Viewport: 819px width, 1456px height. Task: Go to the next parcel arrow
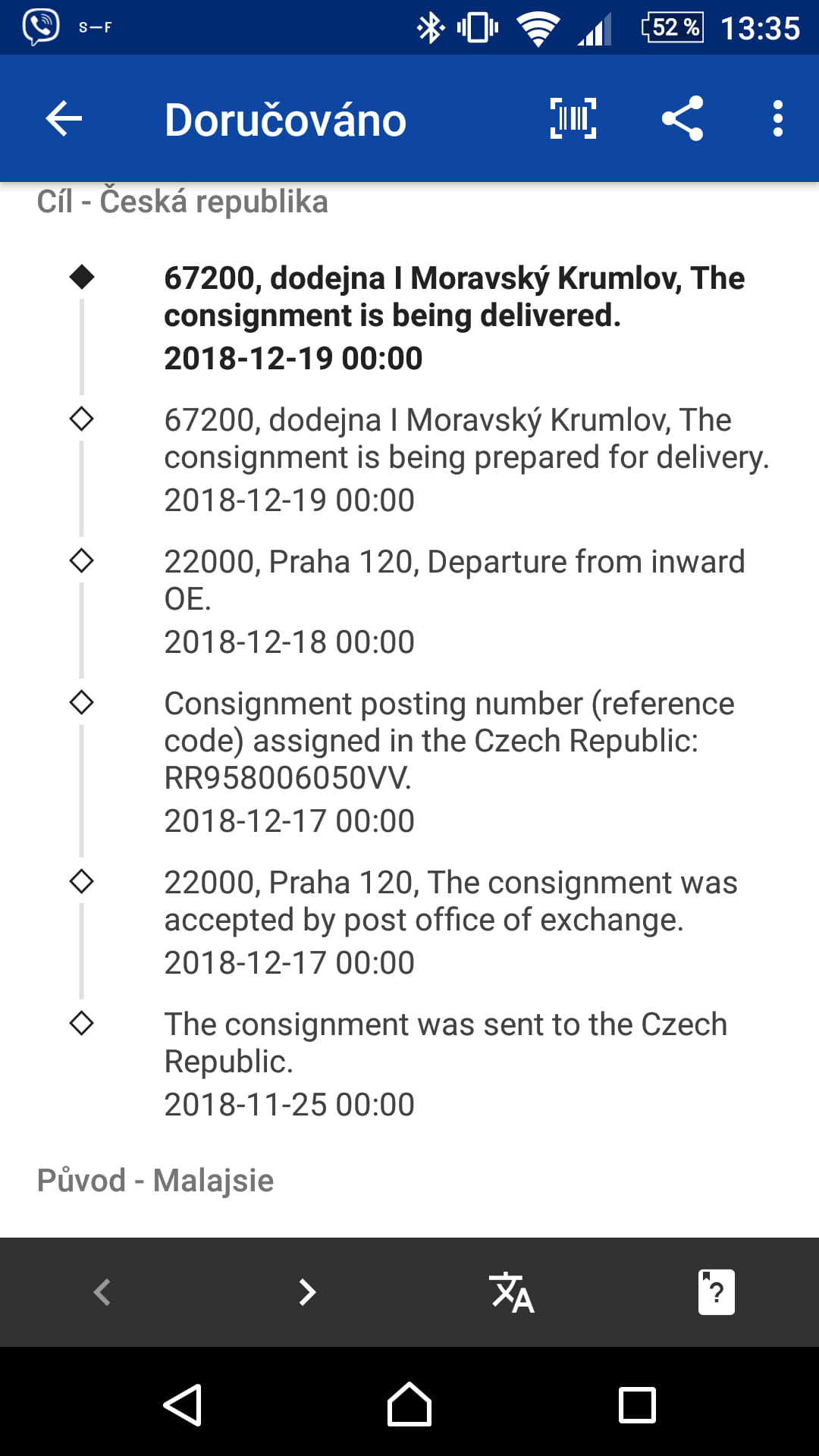point(306,1292)
